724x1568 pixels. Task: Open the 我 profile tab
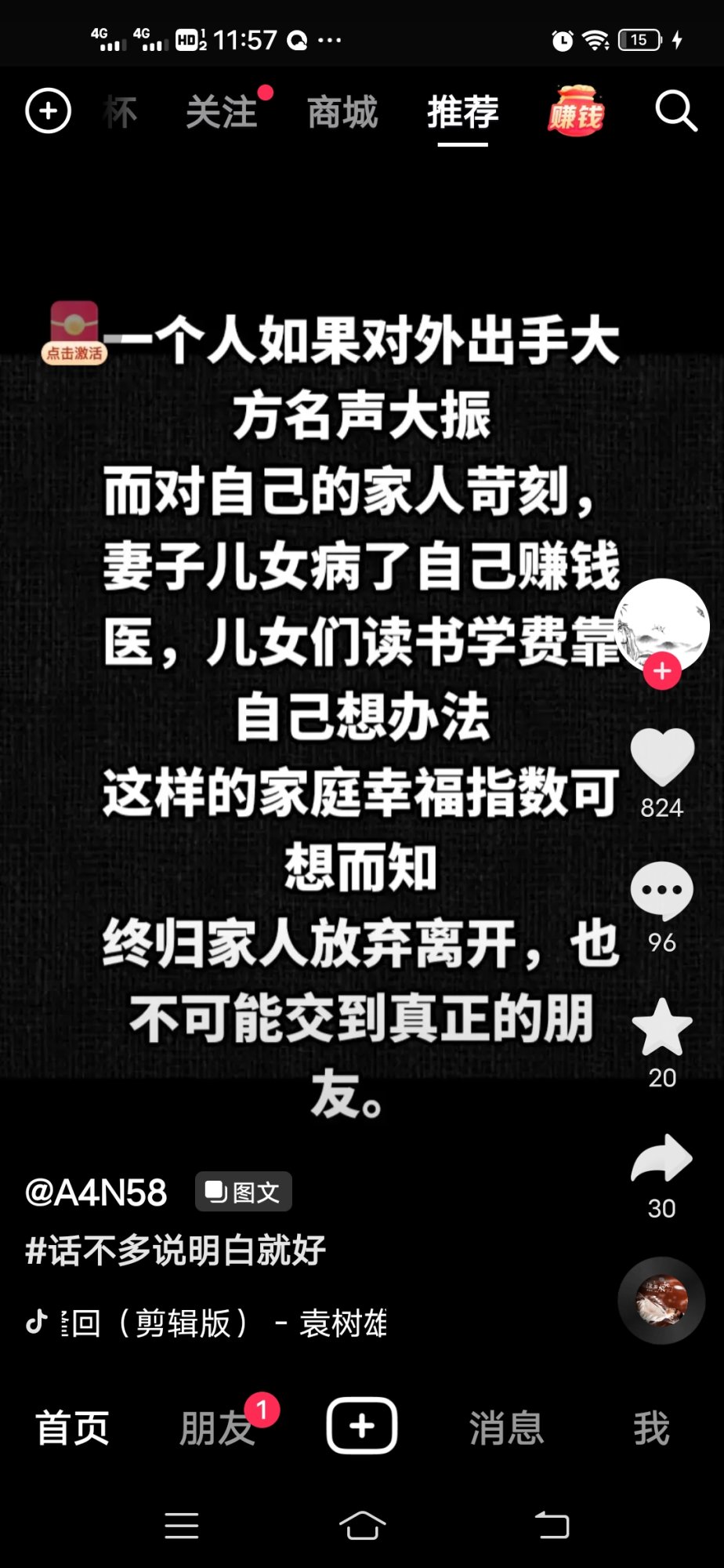651,1428
